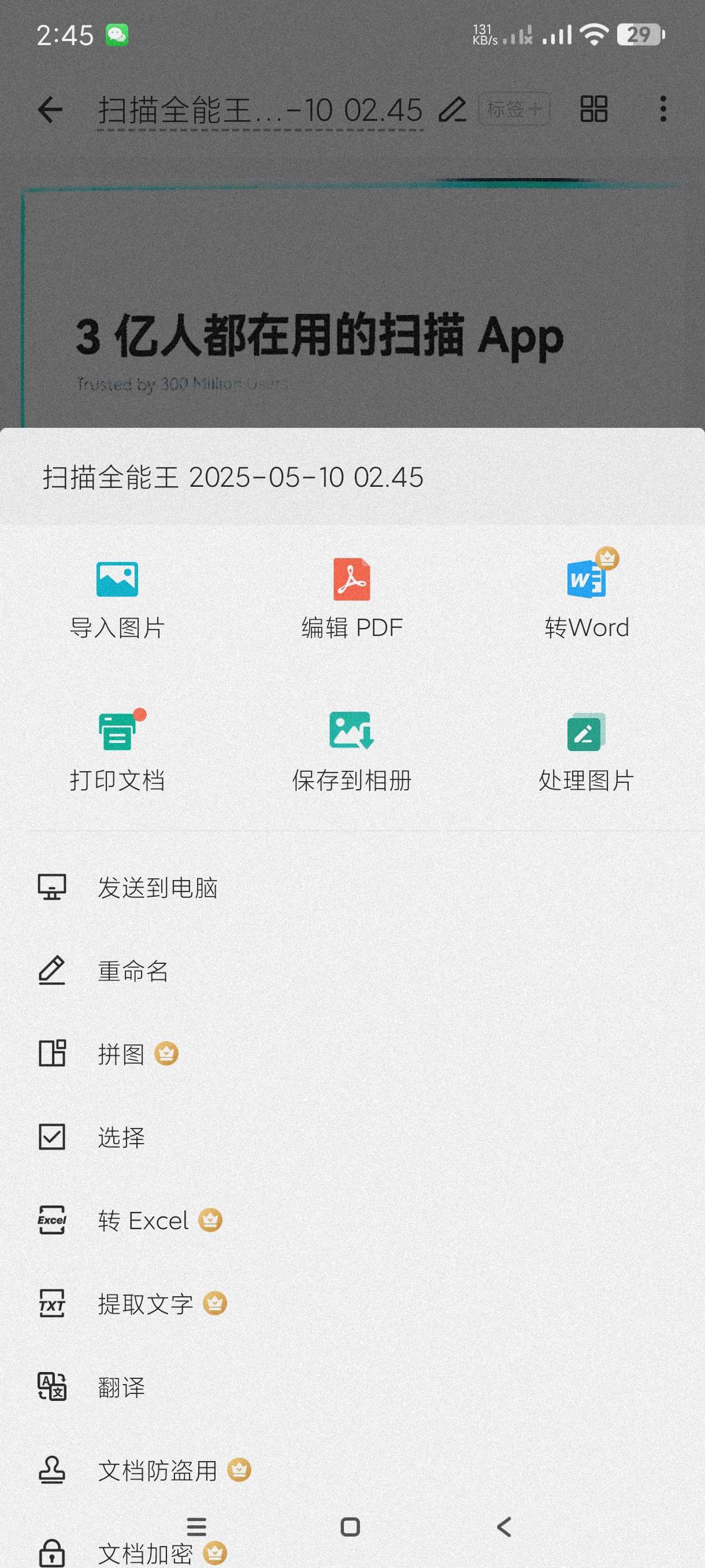Select 转Word conversion
Screen dimensions: 705x1568
(587, 599)
